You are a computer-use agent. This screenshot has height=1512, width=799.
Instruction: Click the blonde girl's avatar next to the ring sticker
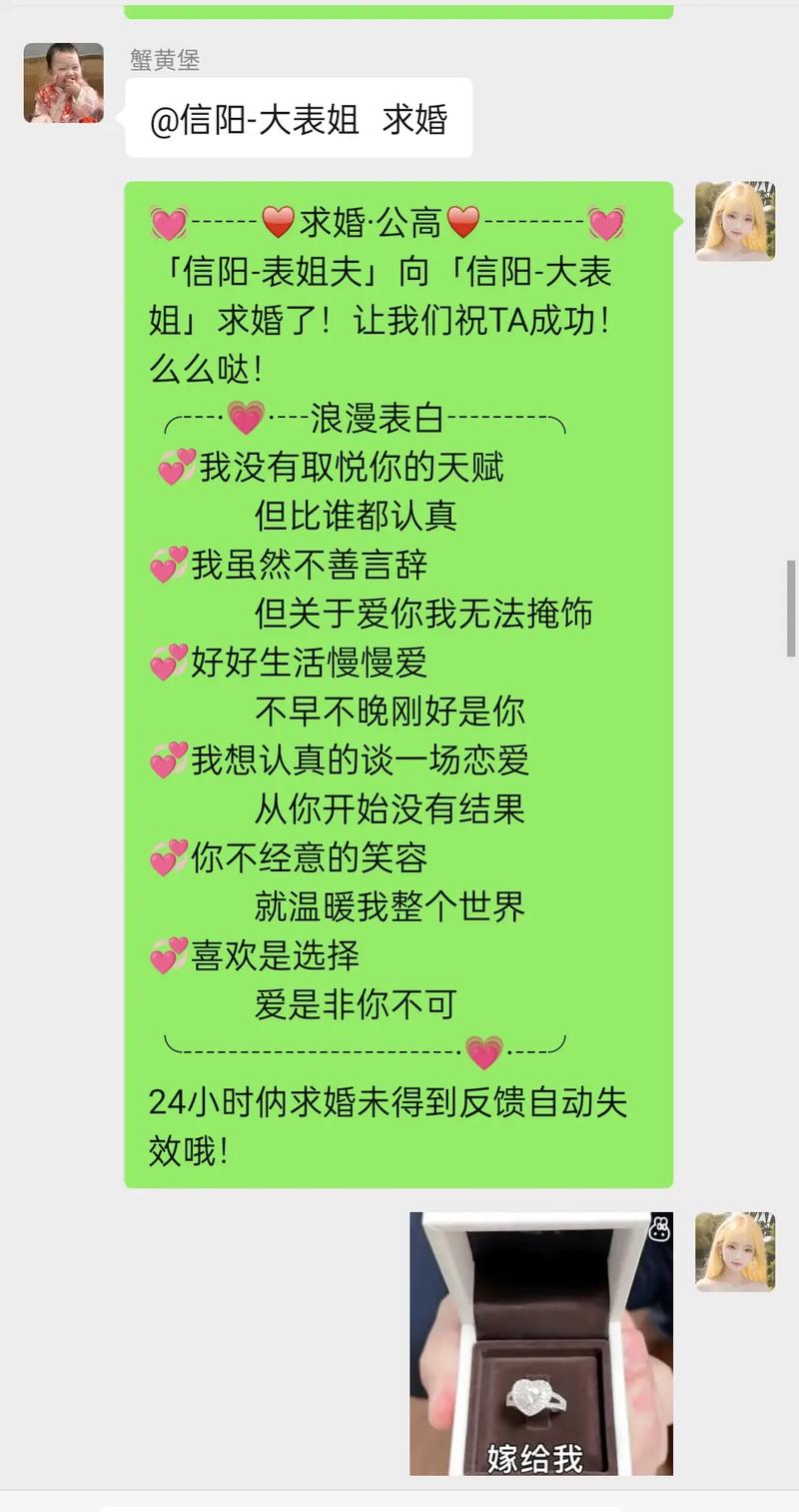(x=736, y=1253)
